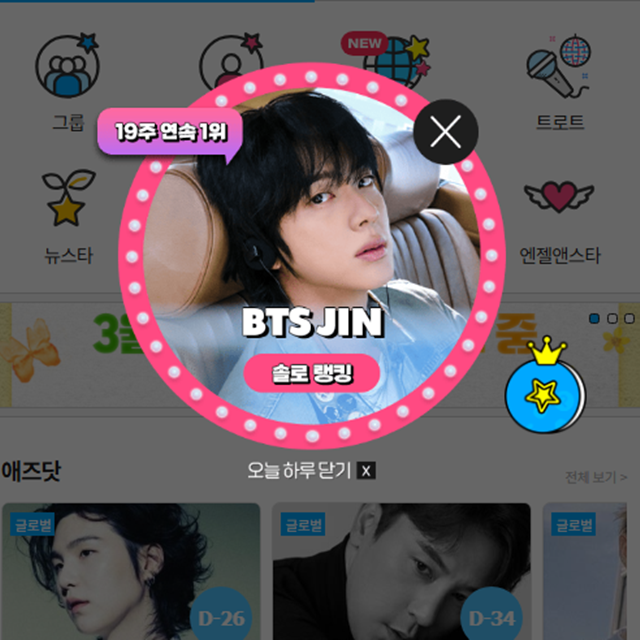Open the 솔로 랭킹 button
This screenshot has height=640, width=640.
[x=312, y=374]
